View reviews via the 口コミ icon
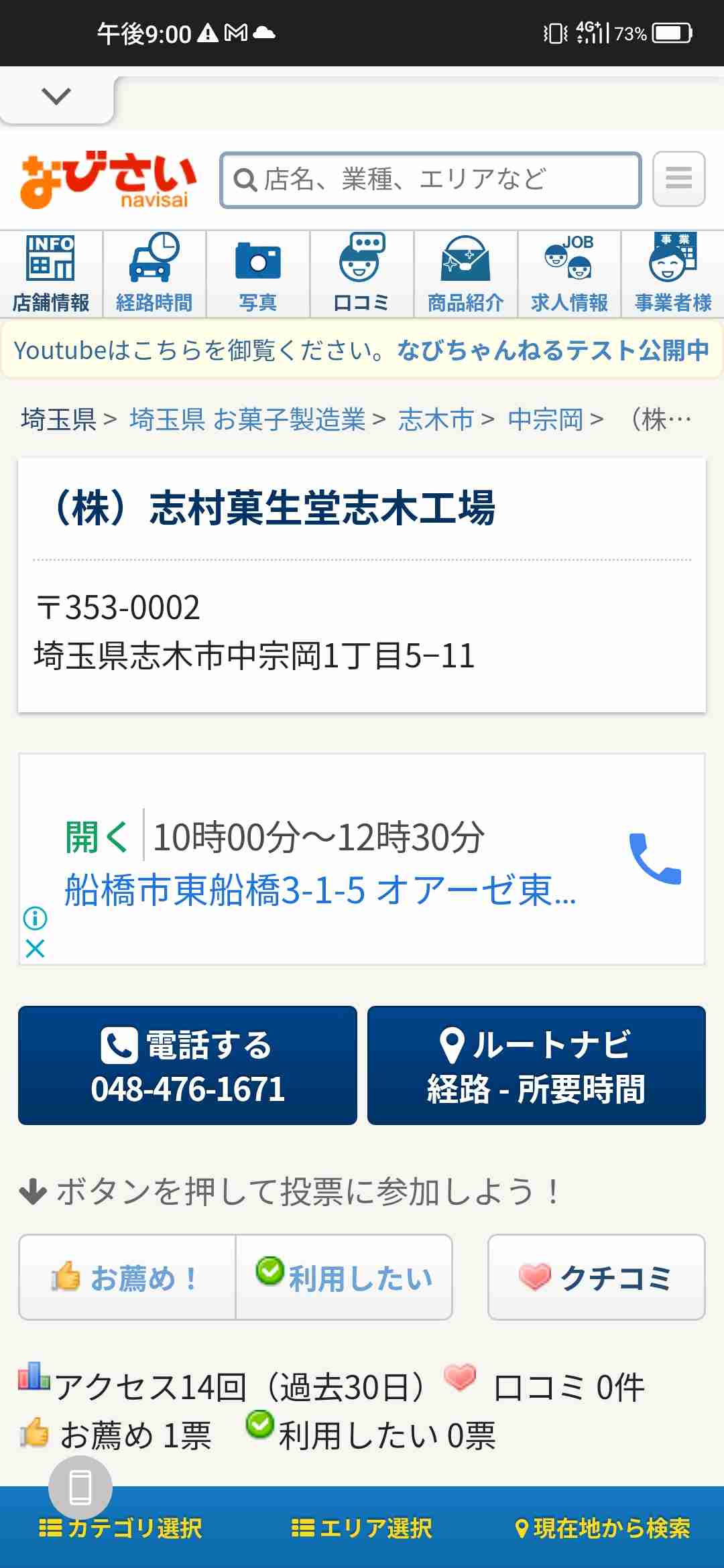724x1568 pixels. (x=361, y=271)
